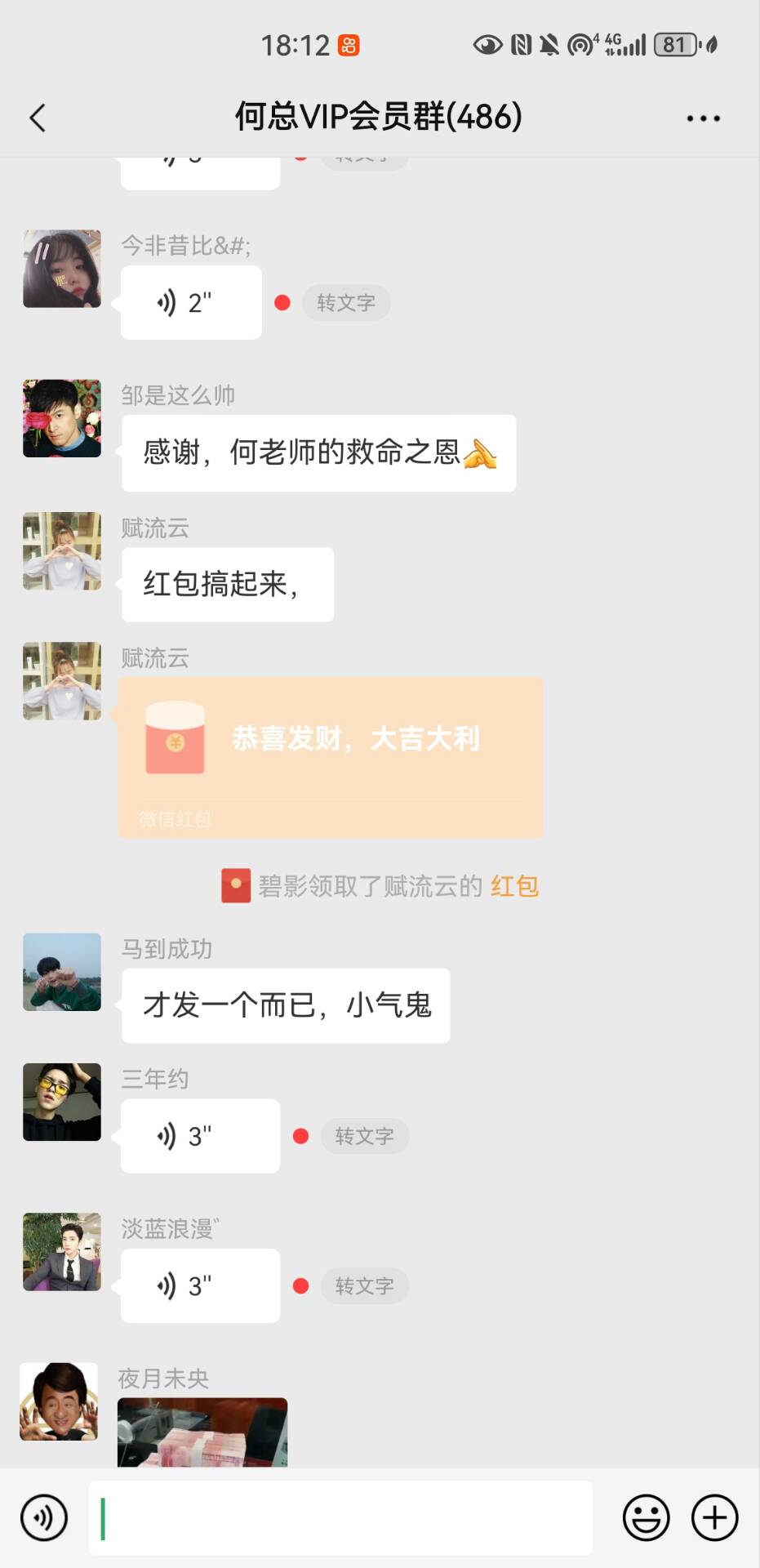Focus the message text field
The width and height of the screenshot is (760, 1568).
[340, 1518]
